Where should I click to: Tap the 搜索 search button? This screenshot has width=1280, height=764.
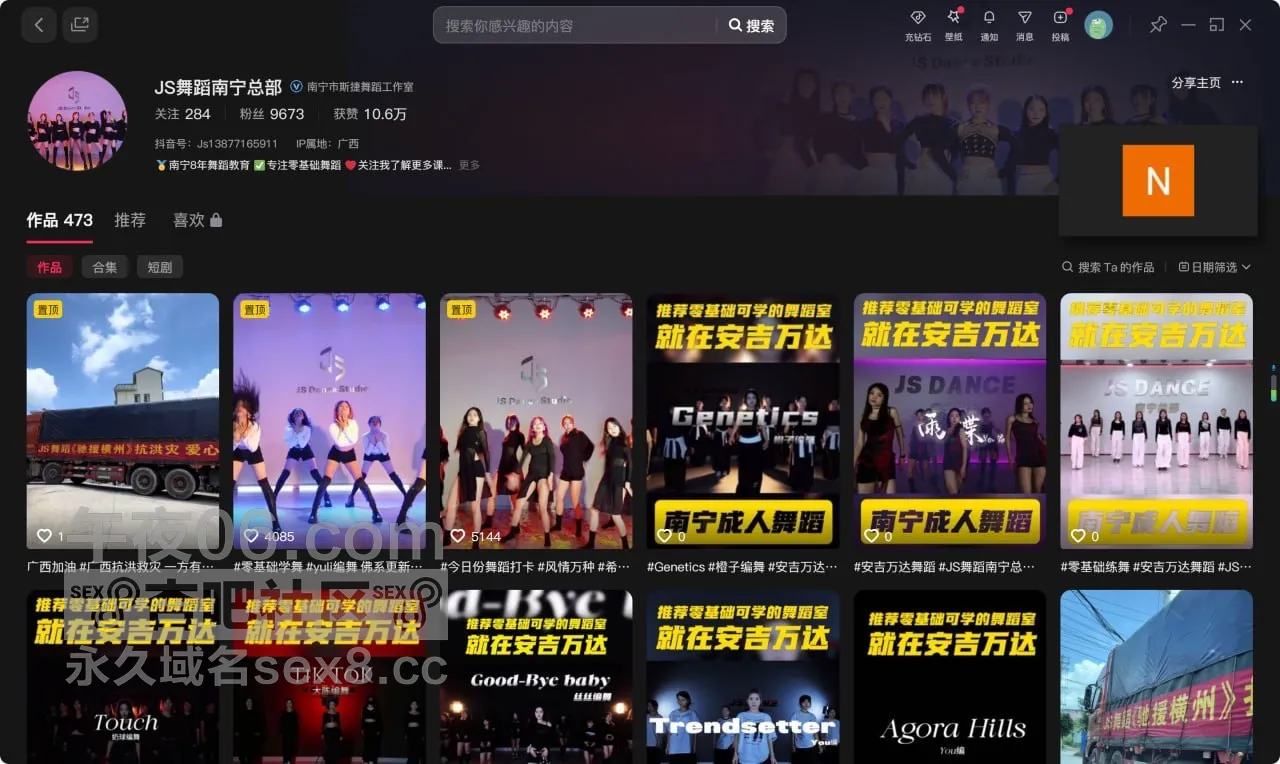coord(751,26)
